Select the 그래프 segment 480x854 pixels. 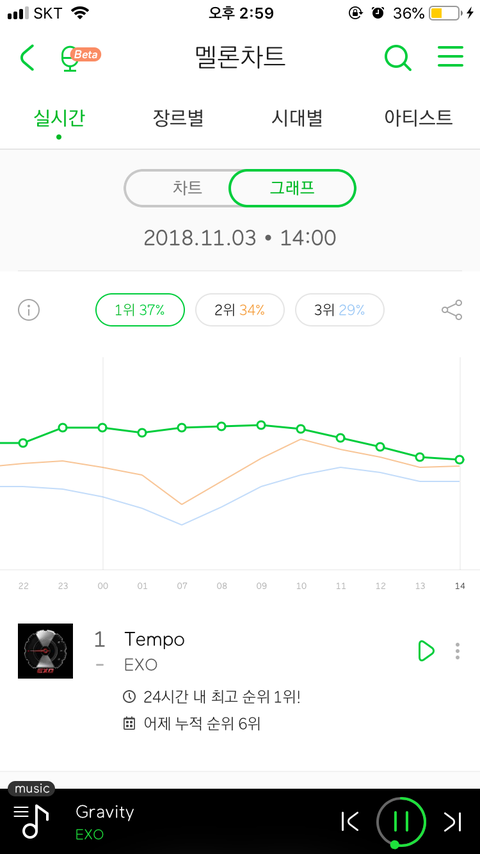(293, 188)
